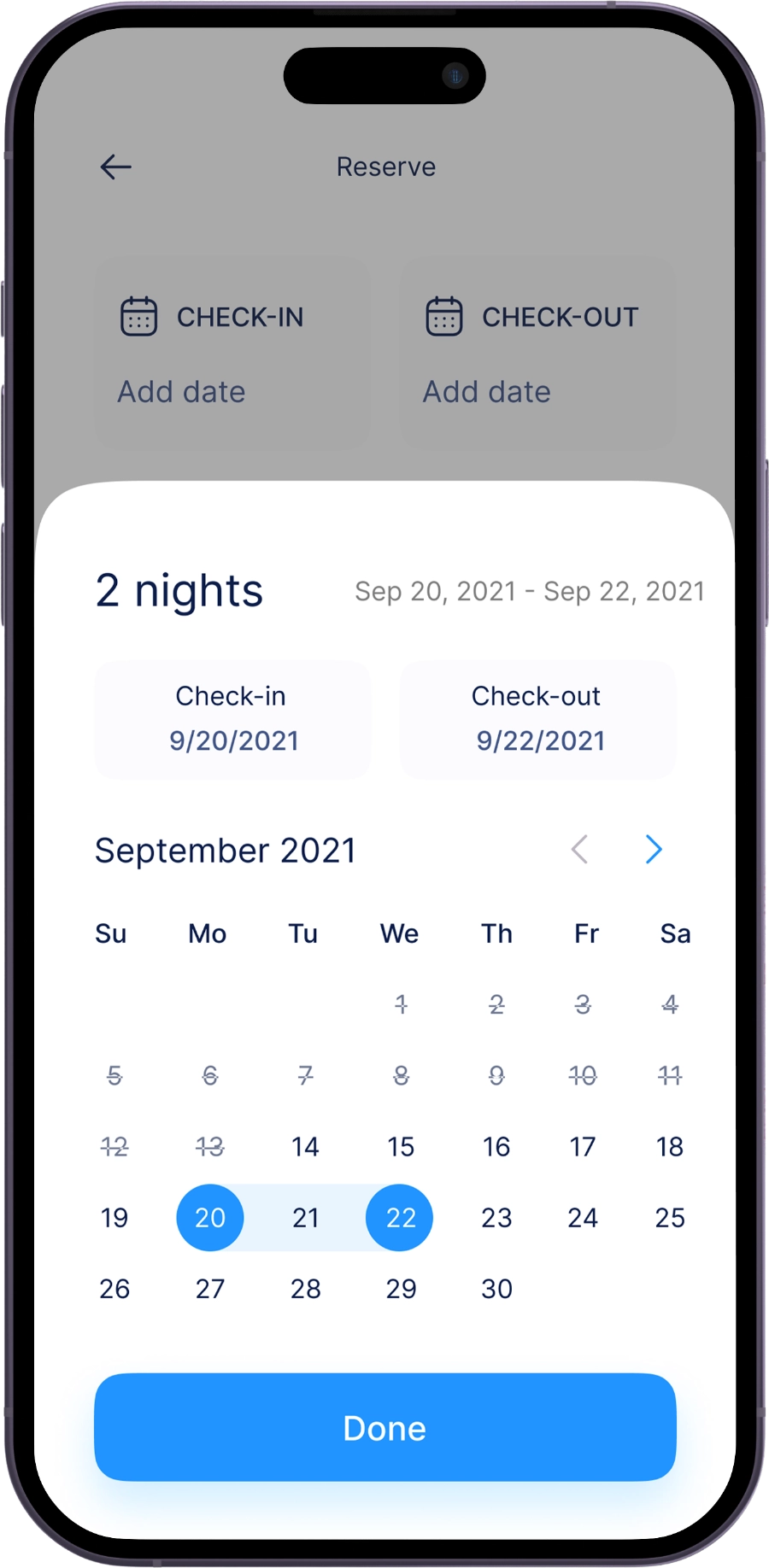This screenshot has height=1568, width=769.
Task: Tap the highlighted range between 20 and 22
Action: click(x=305, y=1218)
